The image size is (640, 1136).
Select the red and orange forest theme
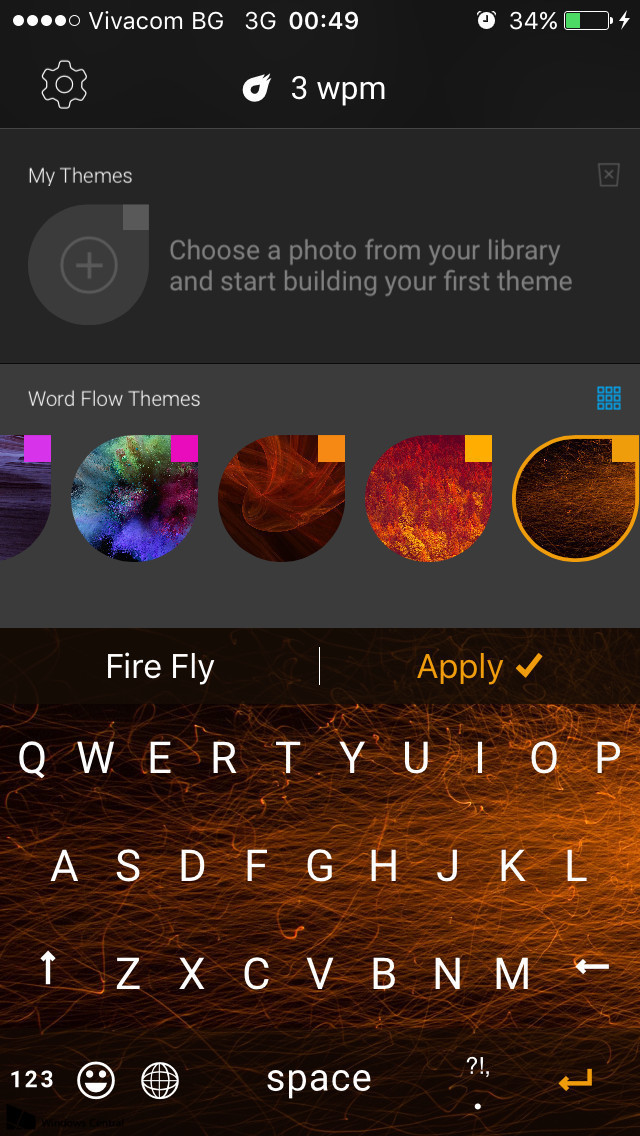coord(429,498)
